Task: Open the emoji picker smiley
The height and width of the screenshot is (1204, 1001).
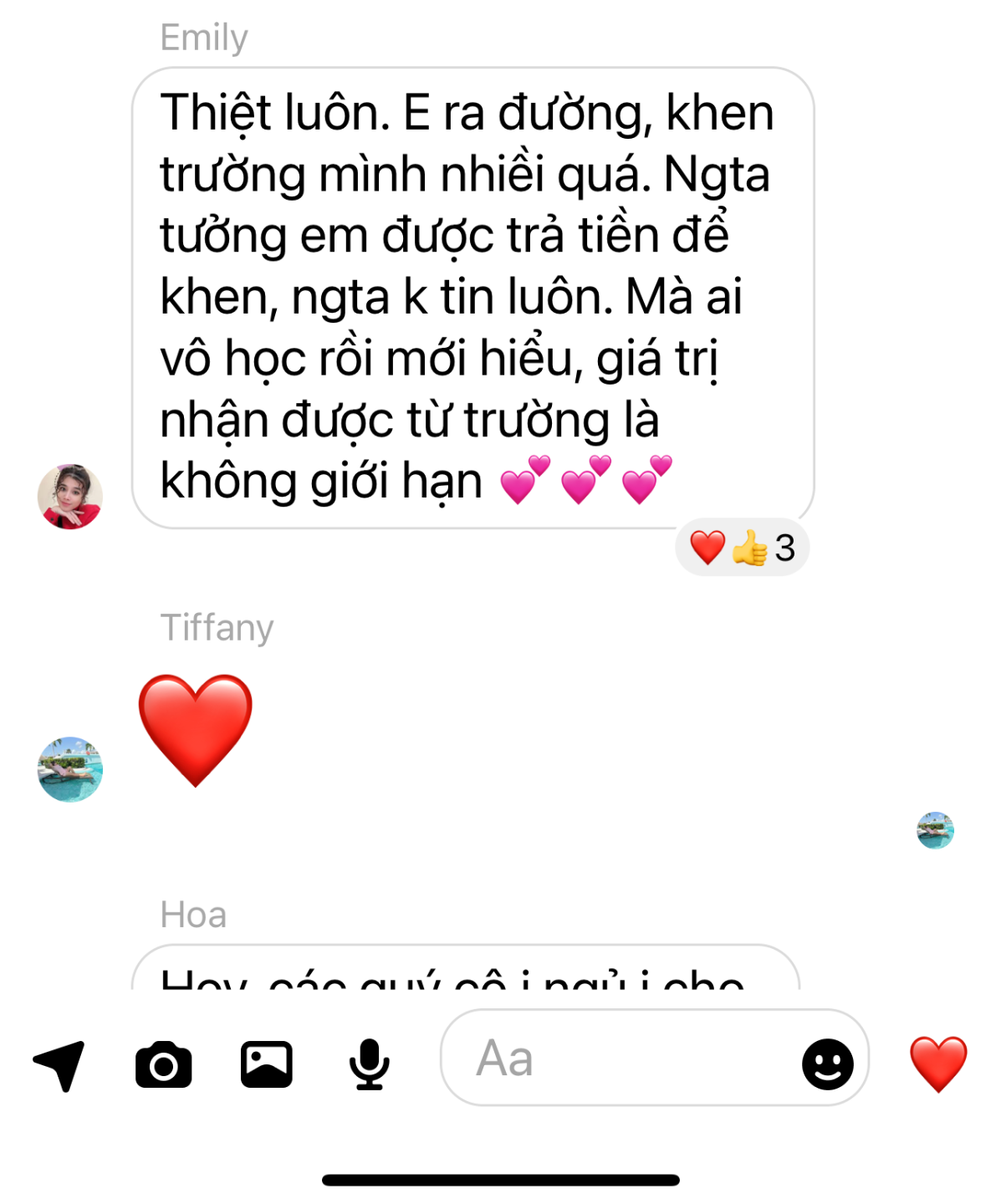Action: 828,1064
